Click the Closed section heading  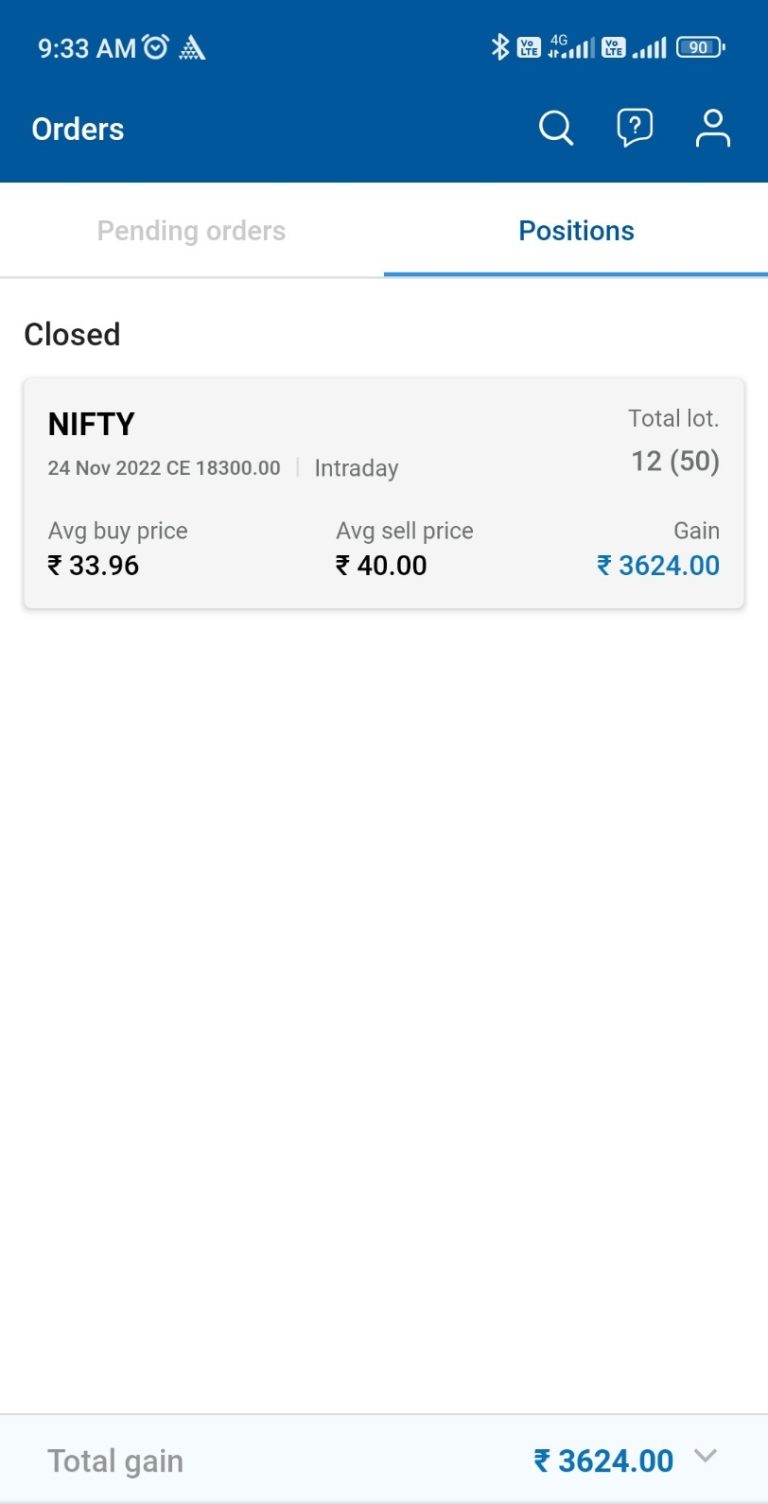click(x=72, y=334)
